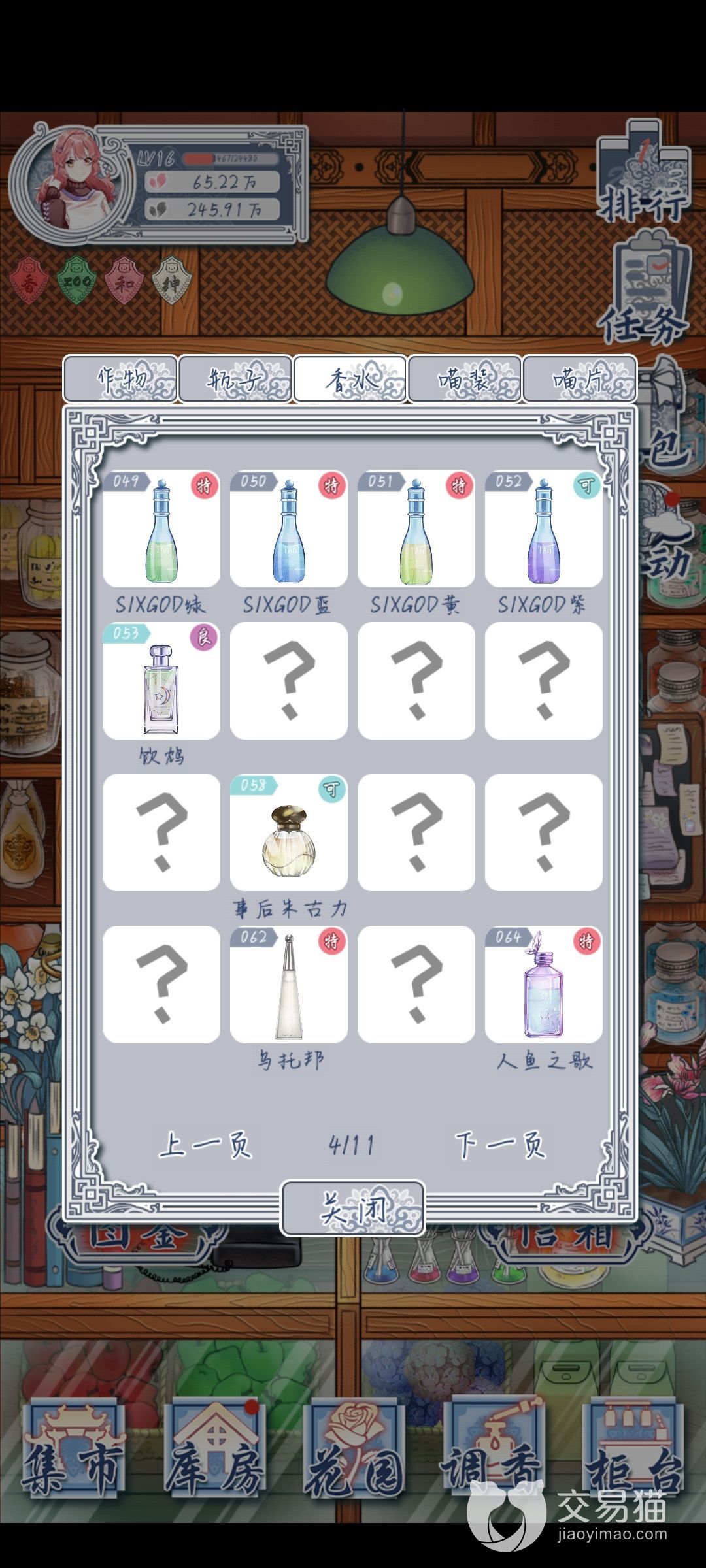The image size is (706, 1568).
Task: Go to the next page 下一页
Action: tap(500, 1145)
